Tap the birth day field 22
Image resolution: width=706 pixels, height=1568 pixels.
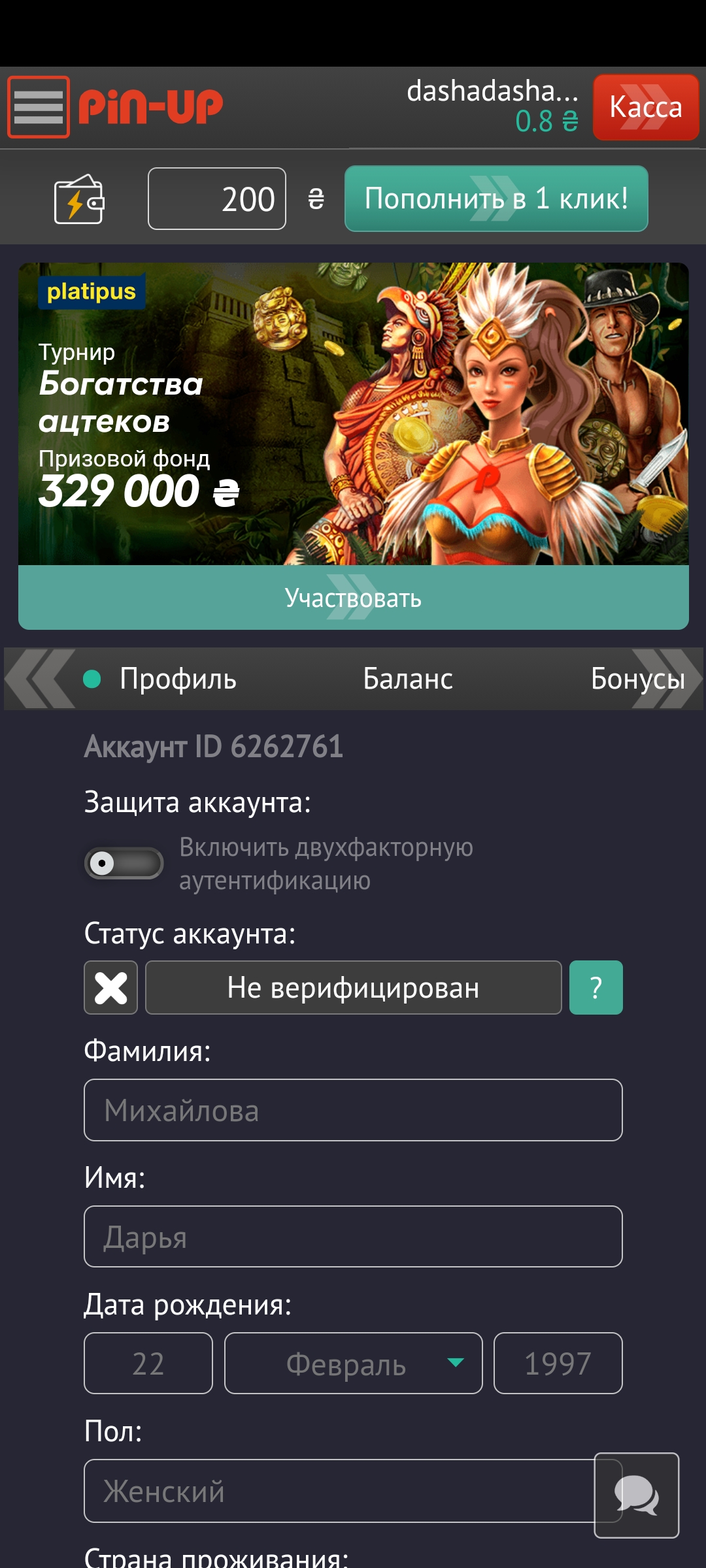click(x=148, y=1364)
